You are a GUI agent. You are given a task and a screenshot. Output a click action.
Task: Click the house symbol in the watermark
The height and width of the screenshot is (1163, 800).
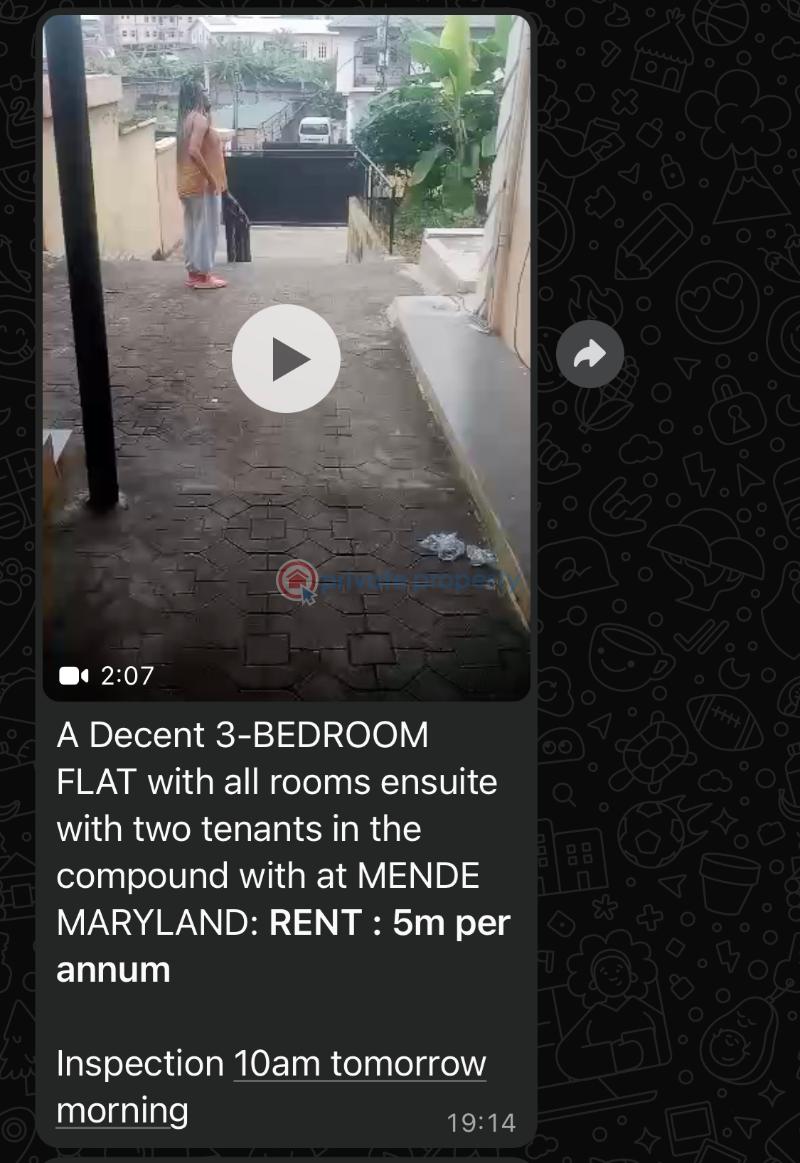tap(297, 579)
